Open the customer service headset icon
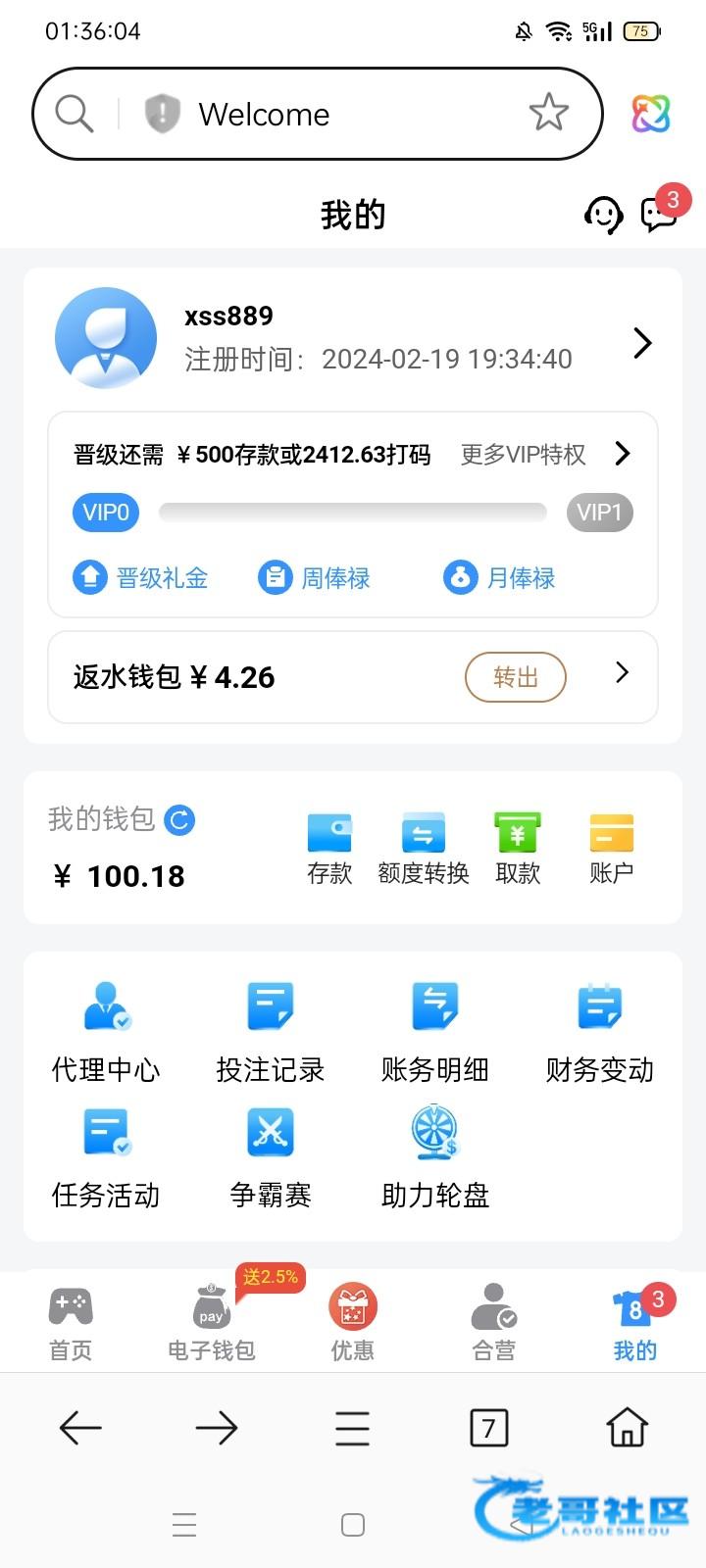 click(603, 214)
